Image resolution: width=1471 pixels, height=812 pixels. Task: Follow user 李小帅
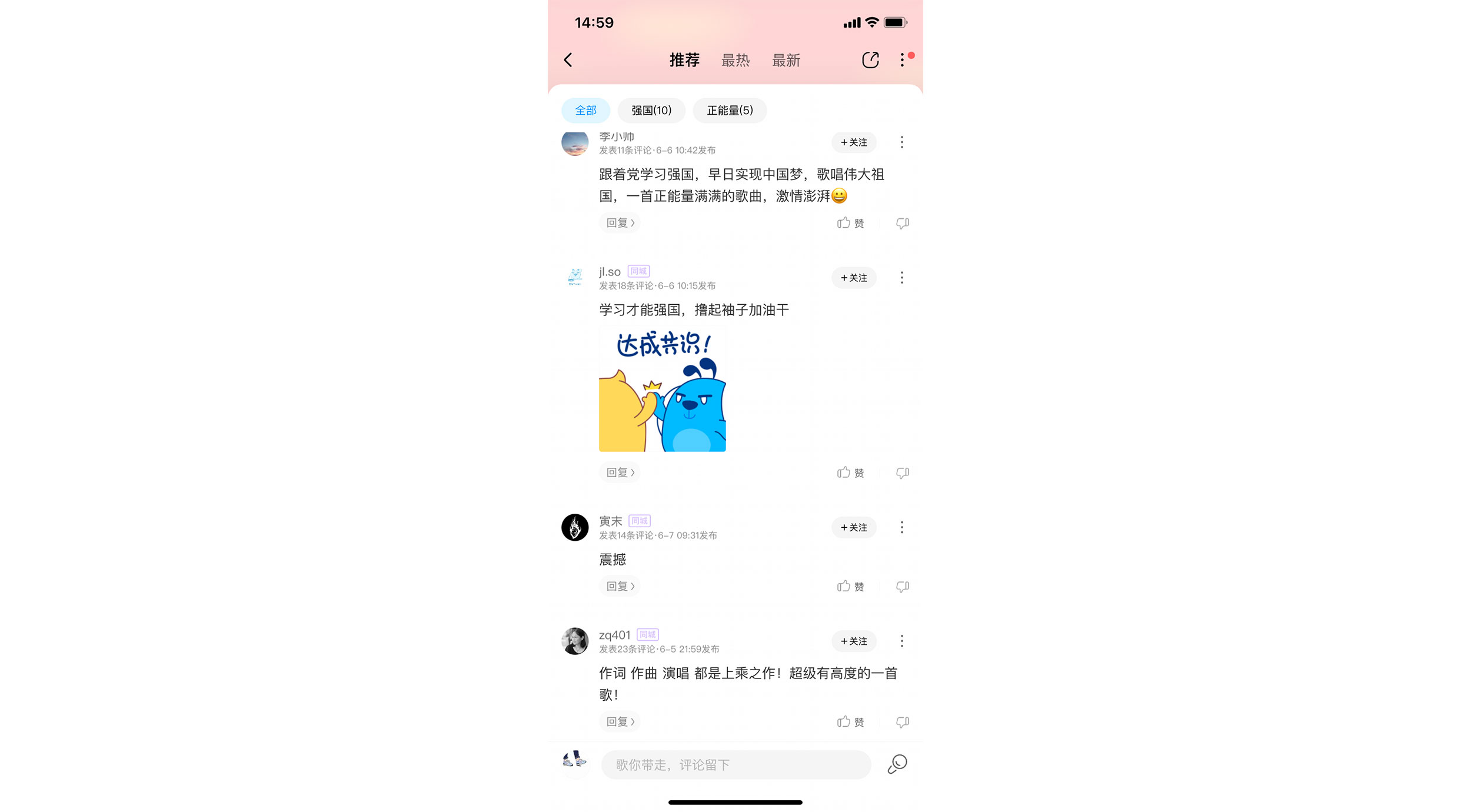click(x=854, y=142)
